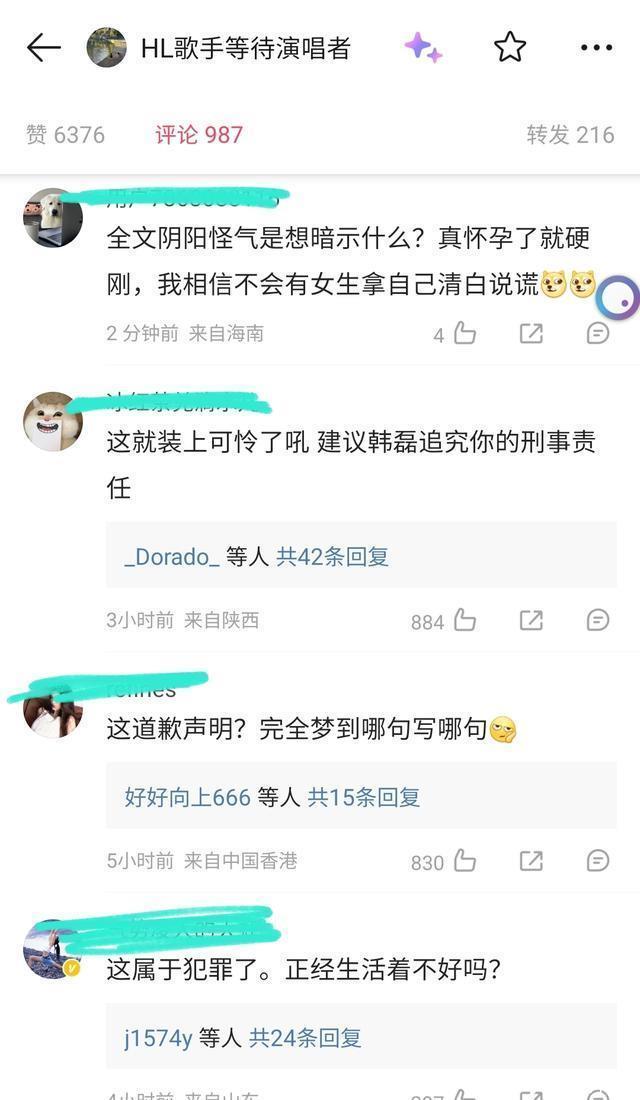Repost the comment from 陕西
The height and width of the screenshot is (1100, 640).
pyautogui.click(x=531, y=621)
